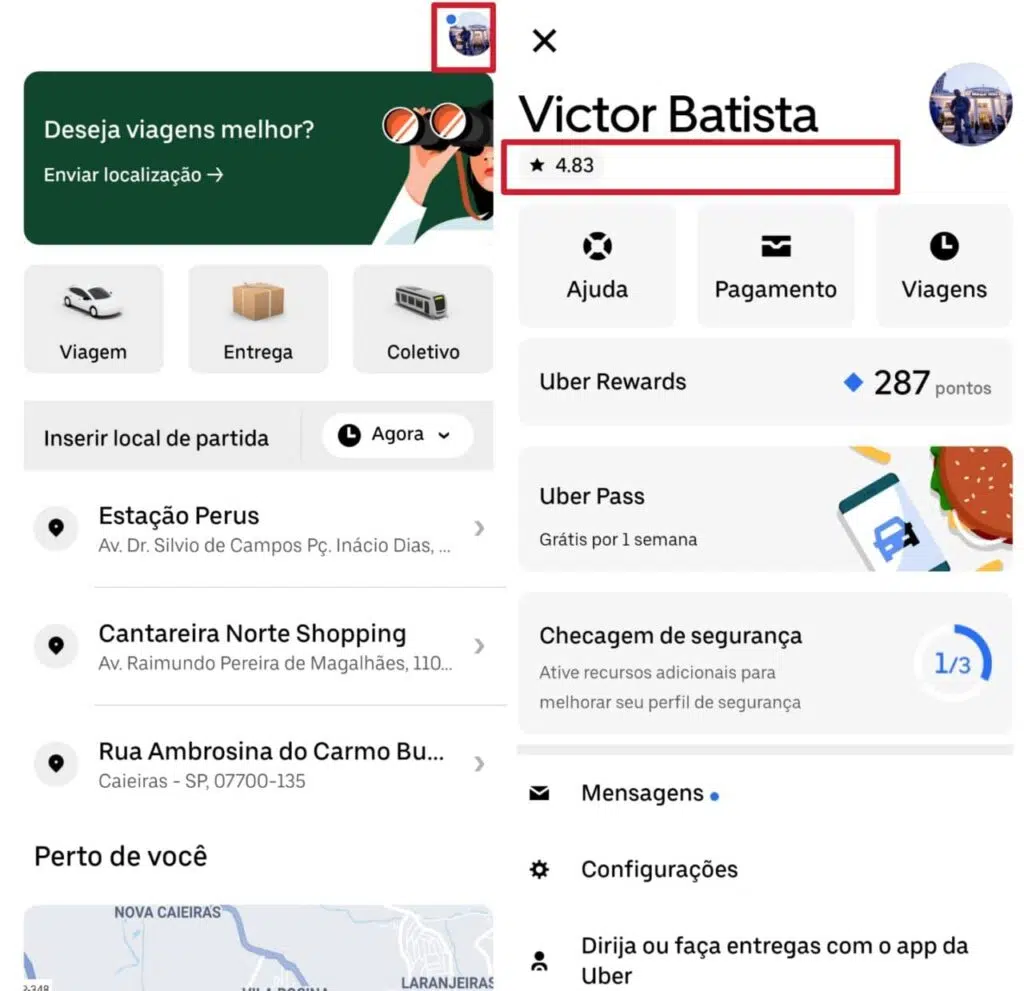
Task: Select the Viagem ride option
Action: pyautogui.click(x=93, y=319)
